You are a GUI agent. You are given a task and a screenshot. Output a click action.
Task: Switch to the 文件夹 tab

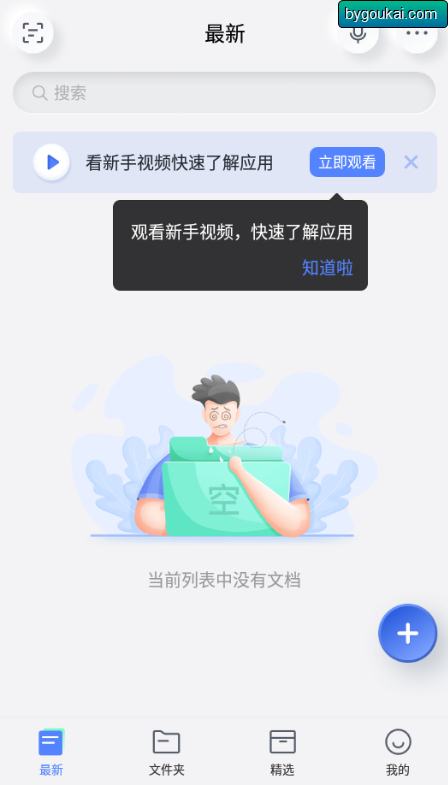[x=166, y=752]
